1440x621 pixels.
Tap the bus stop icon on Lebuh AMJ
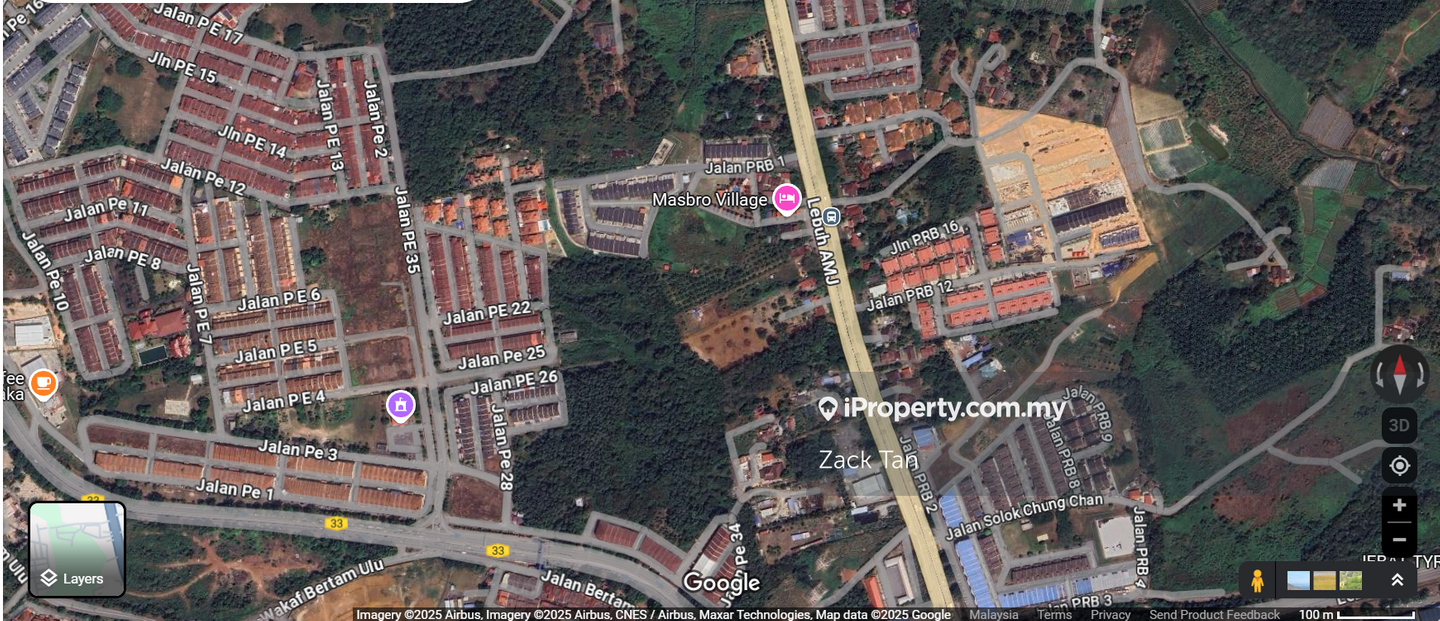(x=831, y=215)
